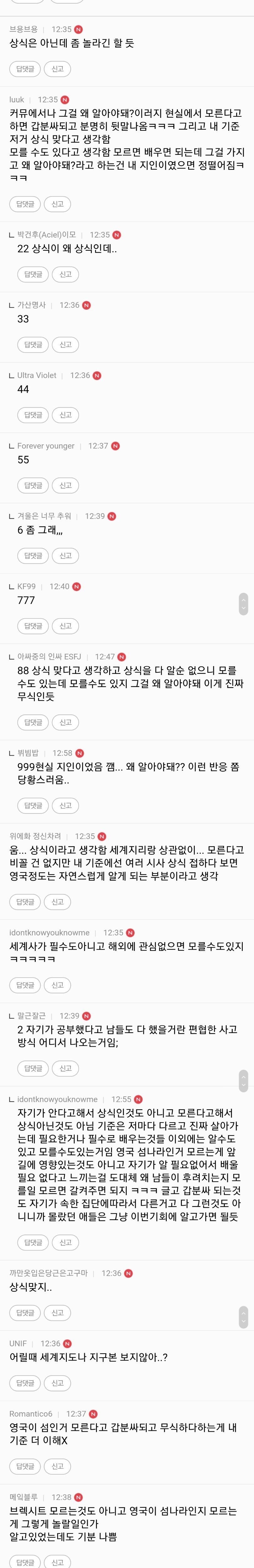This screenshot has width=254, height=1568.
Task: Reply to 위에화 정신차려's comment
Action: pos(25,902)
